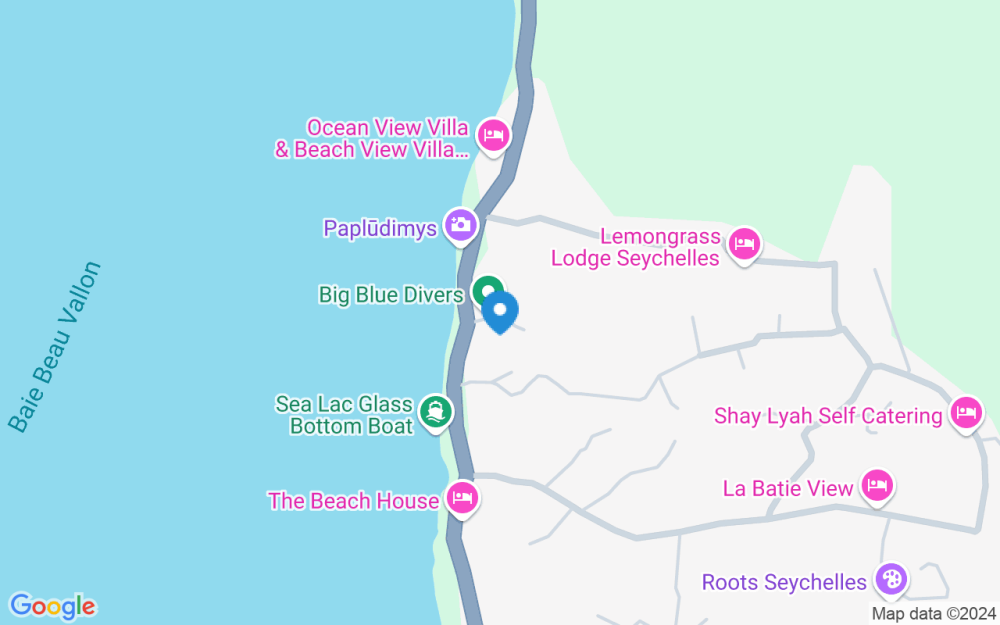Open the Google logo link

[52, 607]
